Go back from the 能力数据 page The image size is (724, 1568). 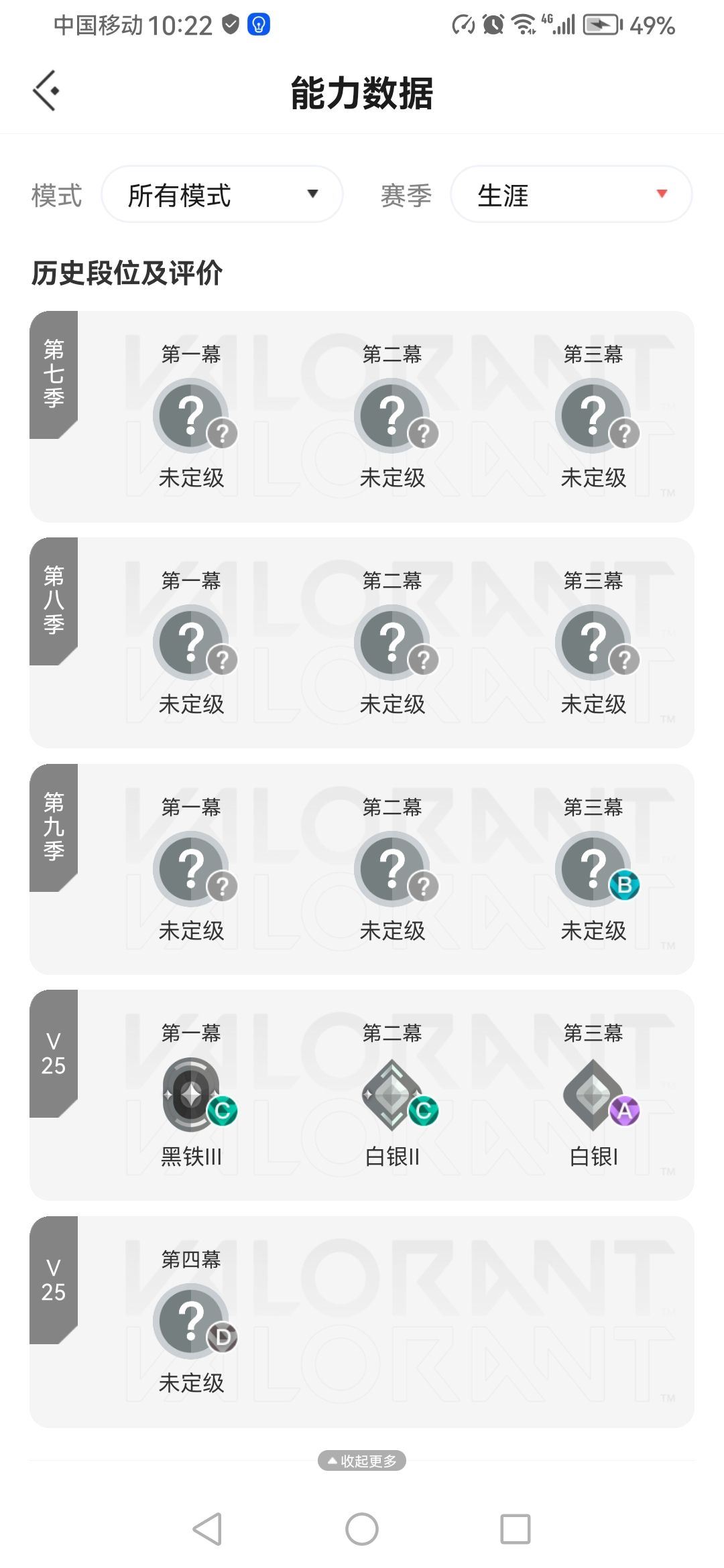pos(46,90)
